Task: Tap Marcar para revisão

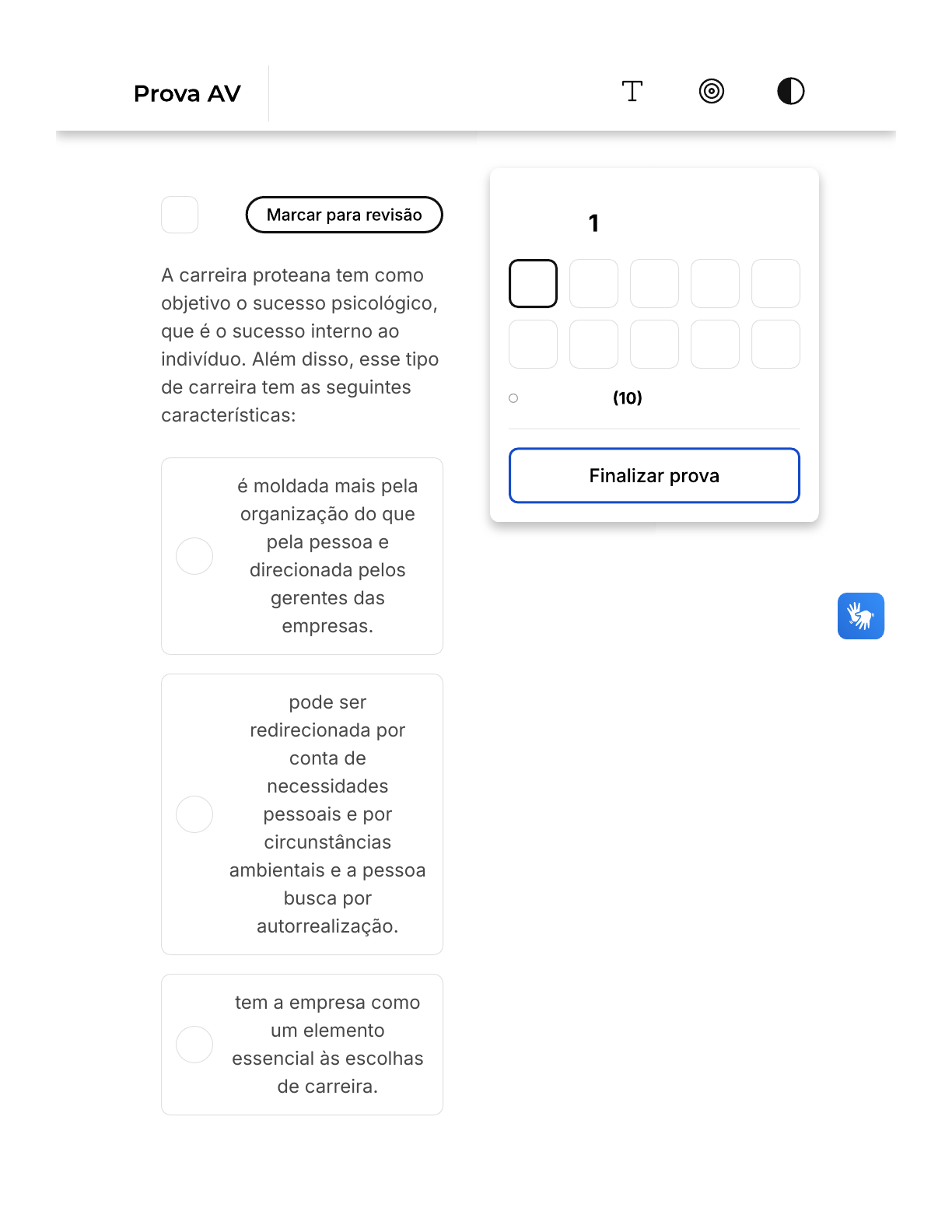Action: (344, 215)
